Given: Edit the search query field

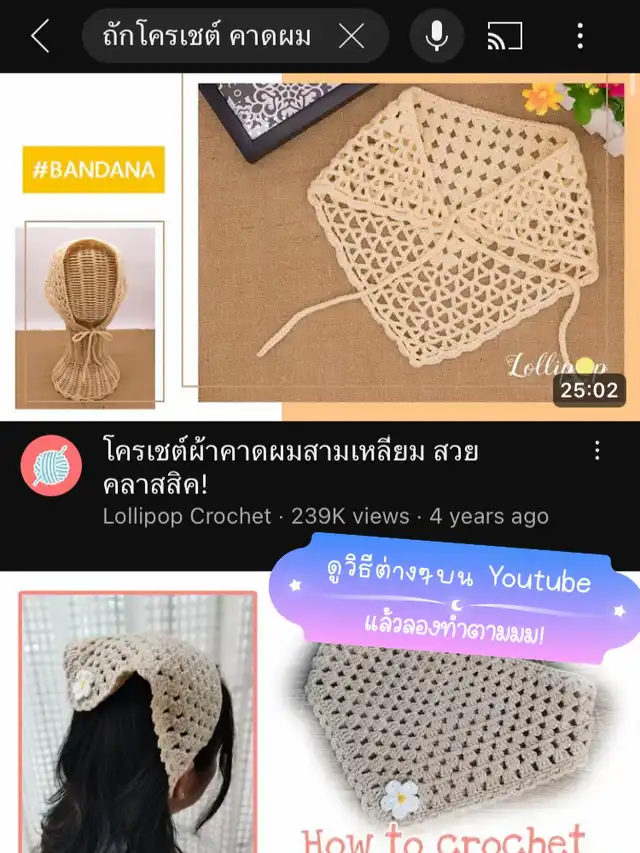Looking at the screenshot, I should 207,37.
